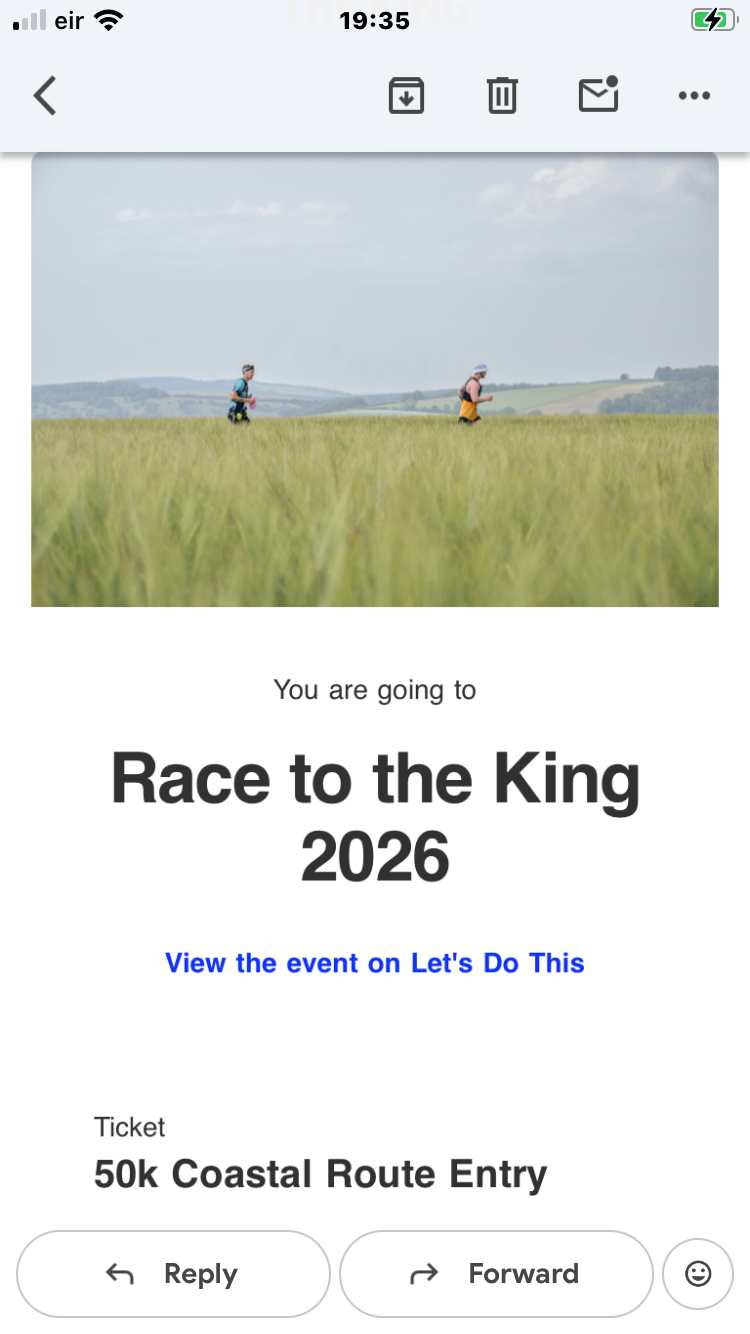Mark the email as unread
The image size is (750, 1334).
[598, 95]
